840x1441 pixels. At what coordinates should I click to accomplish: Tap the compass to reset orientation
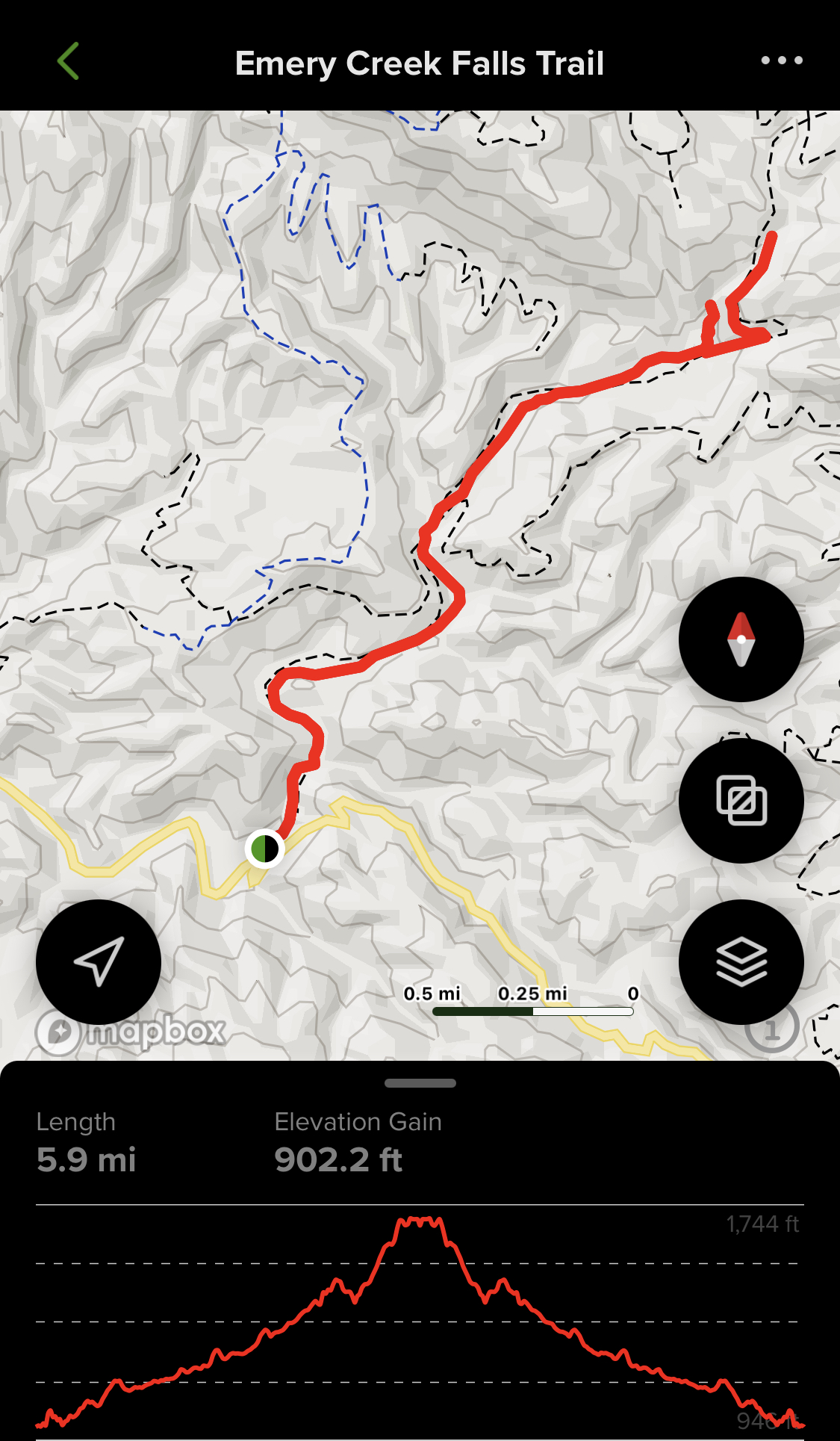[741, 639]
